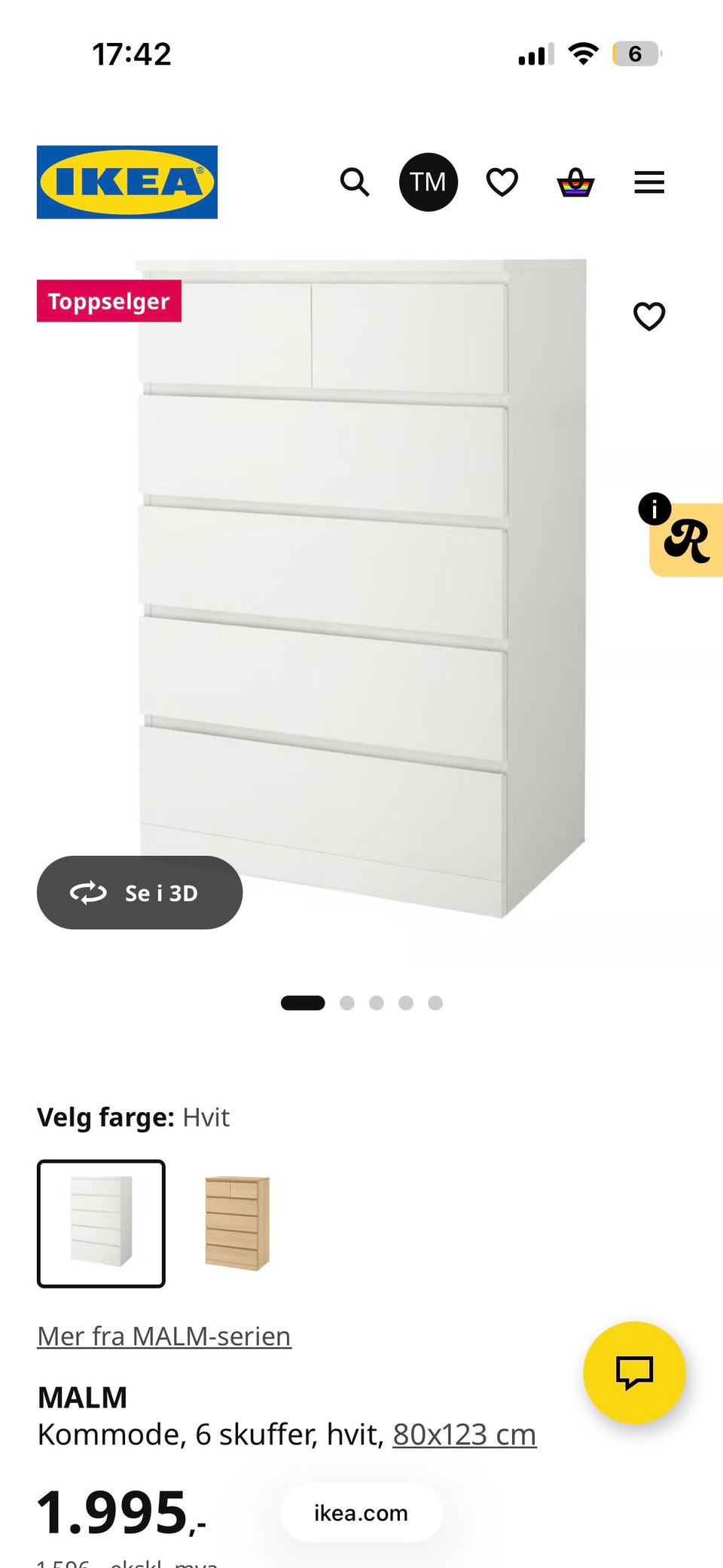Viewport: 723px width, 1568px height.
Task: Tap the ikea.com address pill
Action: 361,1513
